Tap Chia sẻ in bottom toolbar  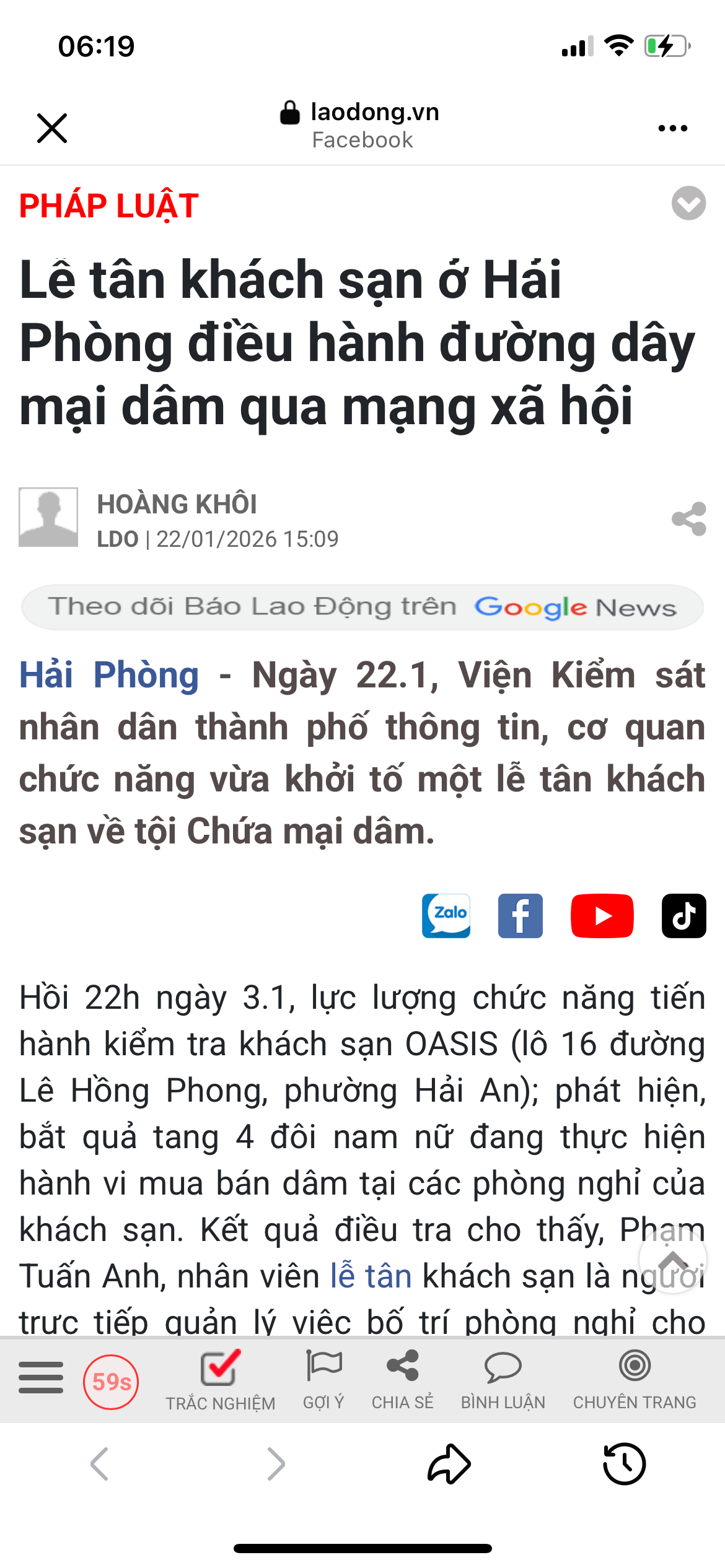point(402,1380)
